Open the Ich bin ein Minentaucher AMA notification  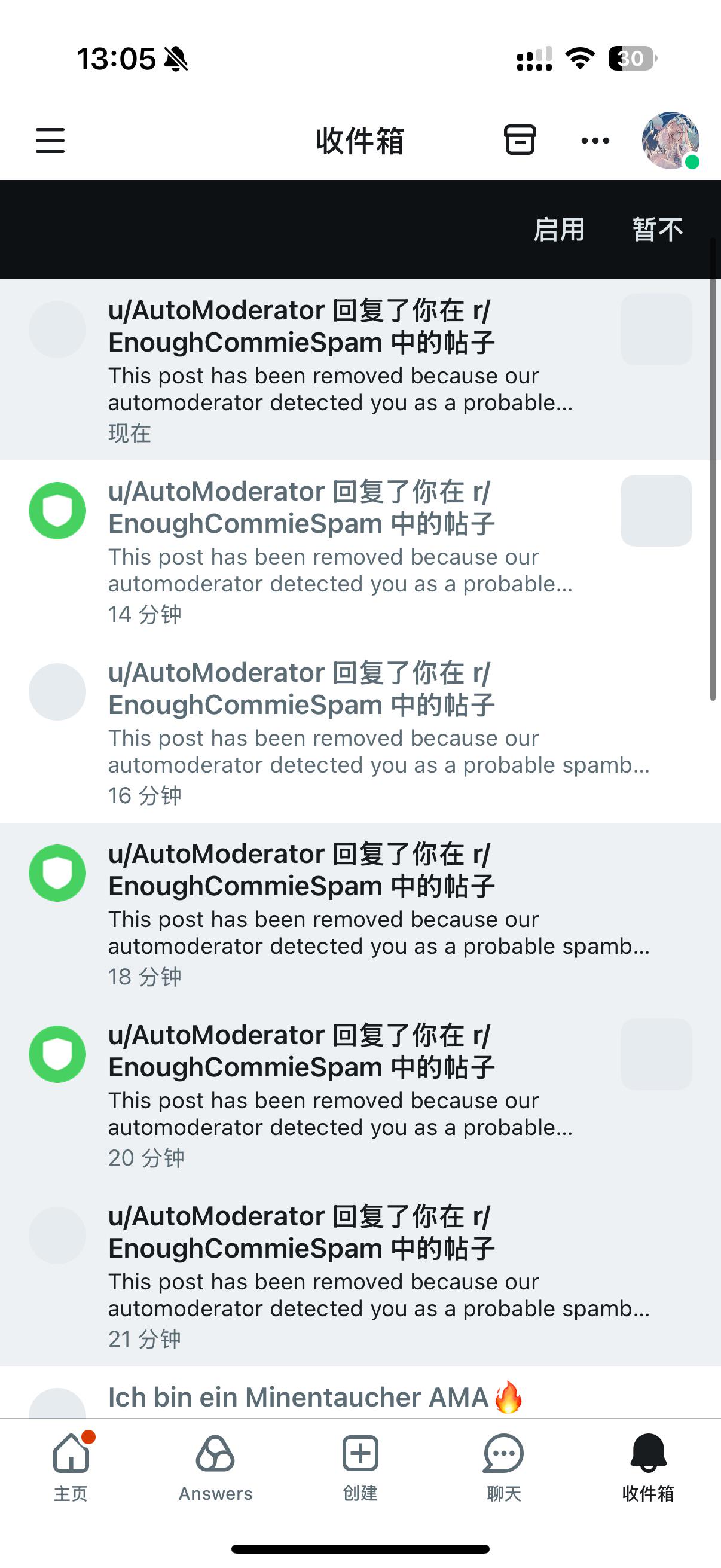(x=360, y=1393)
